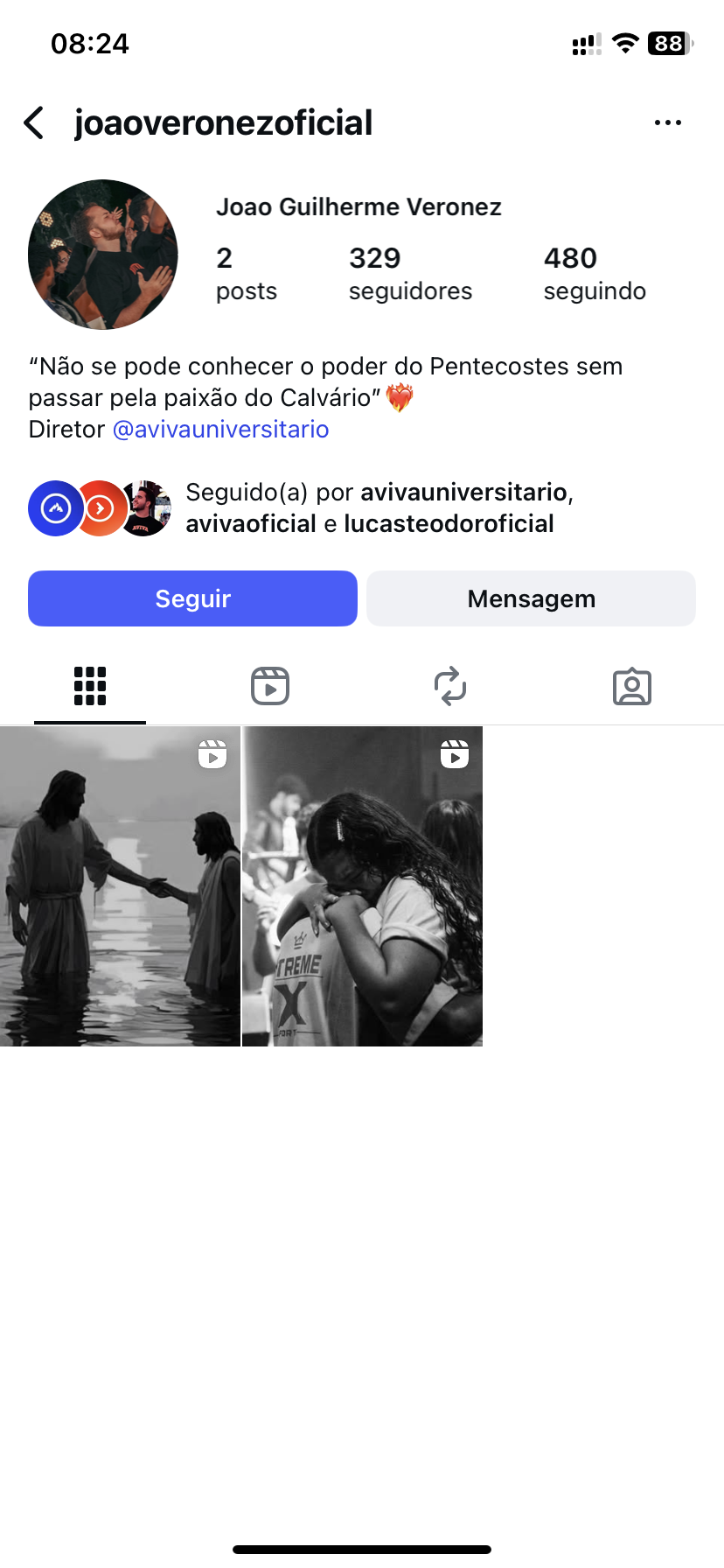
Task: Open the 480 seguindo list
Action: (594, 274)
